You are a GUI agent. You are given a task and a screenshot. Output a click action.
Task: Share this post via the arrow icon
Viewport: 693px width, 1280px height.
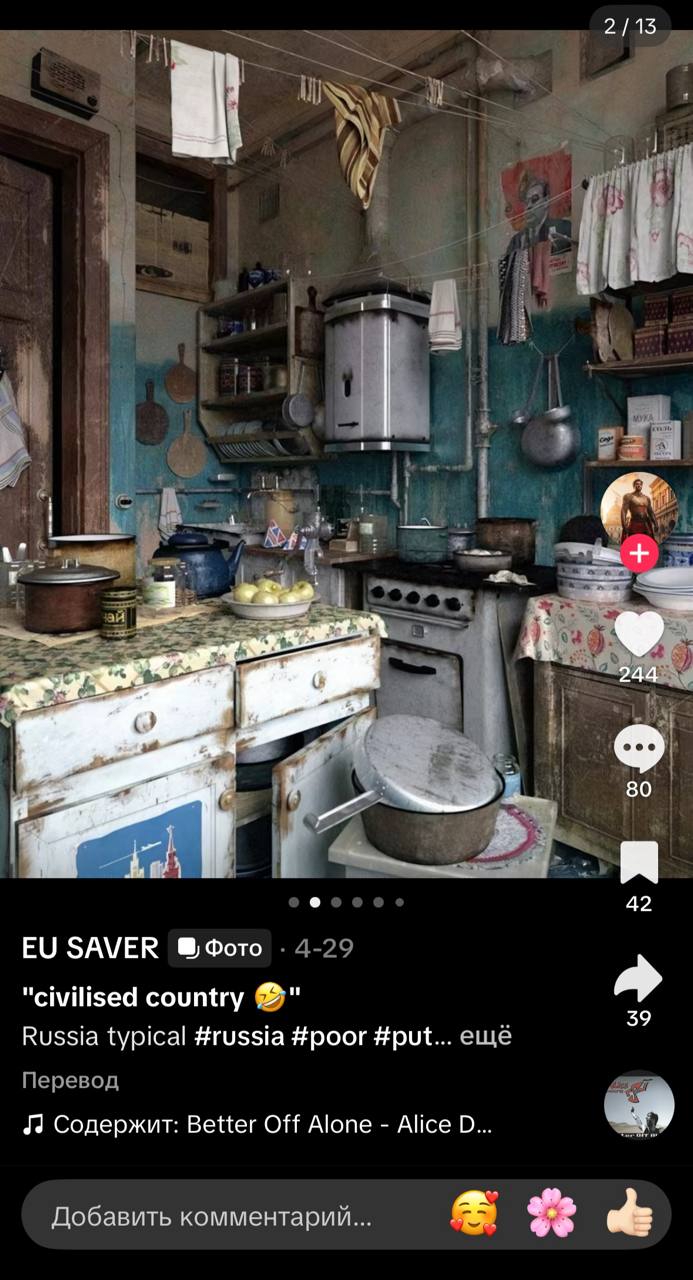[x=638, y=978]
